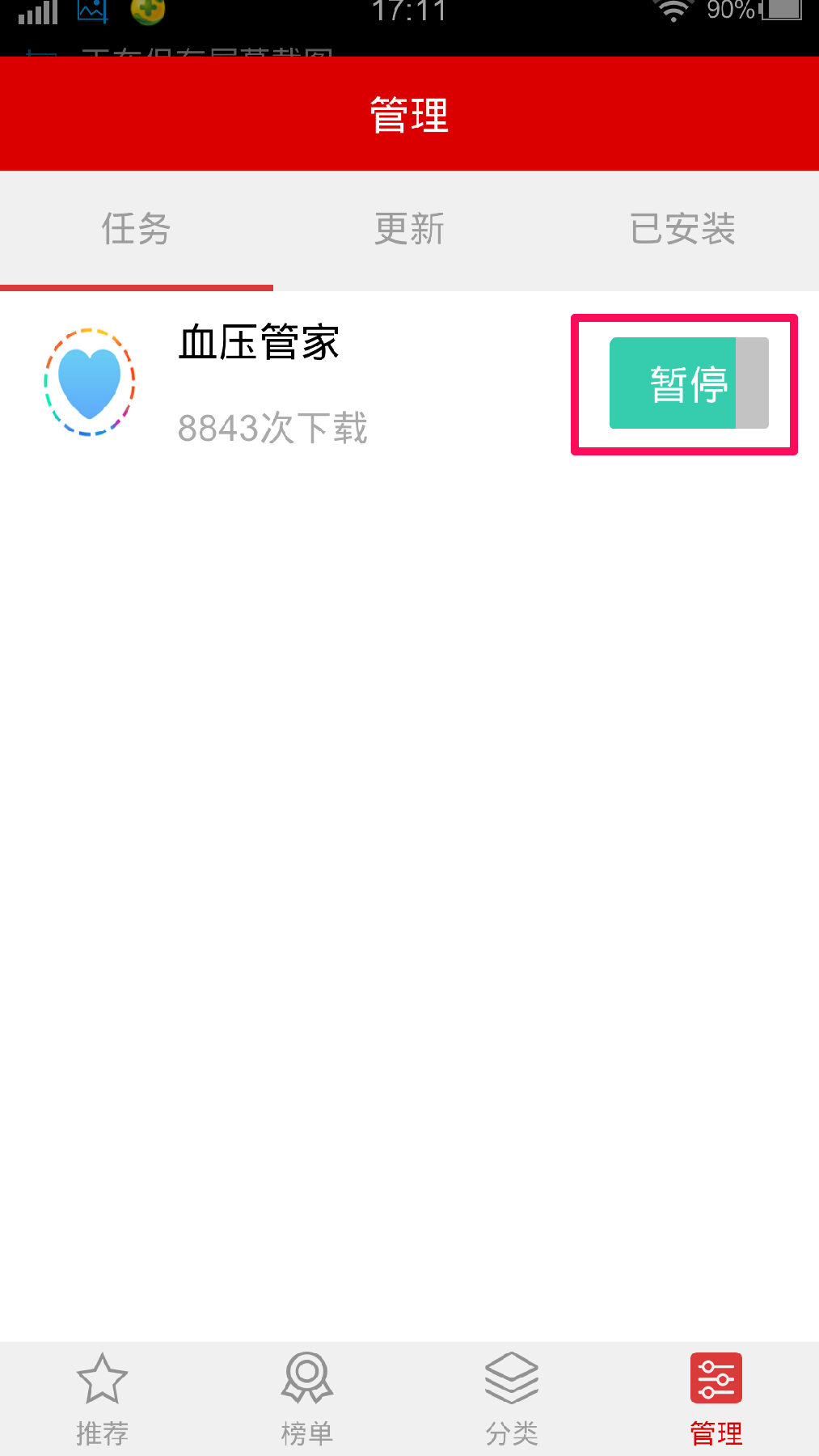
Task: Pause the 血压管家 download
Action: tap(688, 383)
